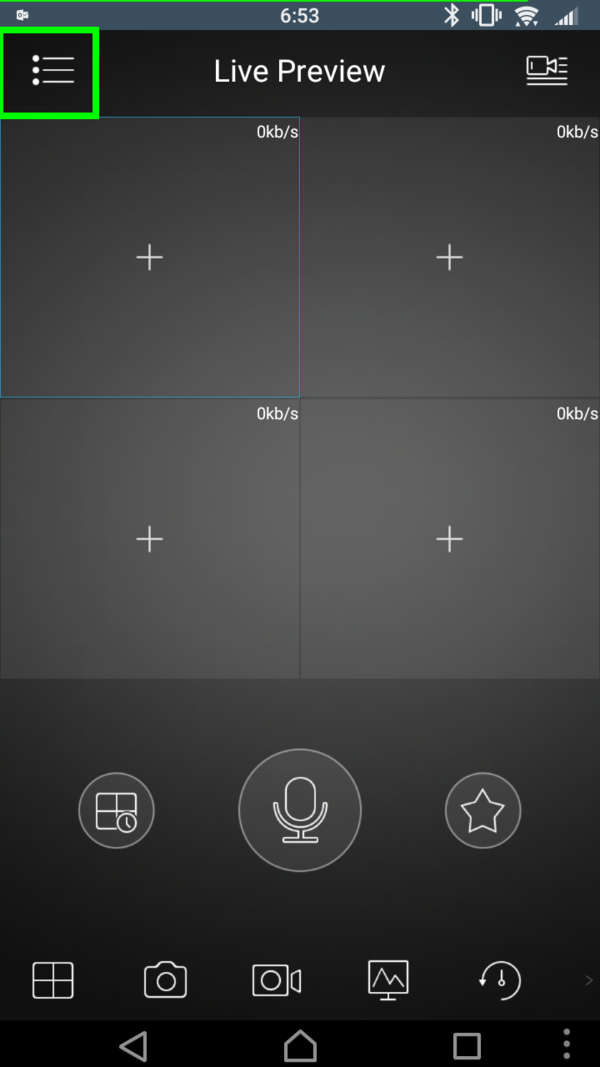The height and width of the screenshot is (1067, 600).
Task: Tap the microphone talk button
Action: (x=299, y=809)
